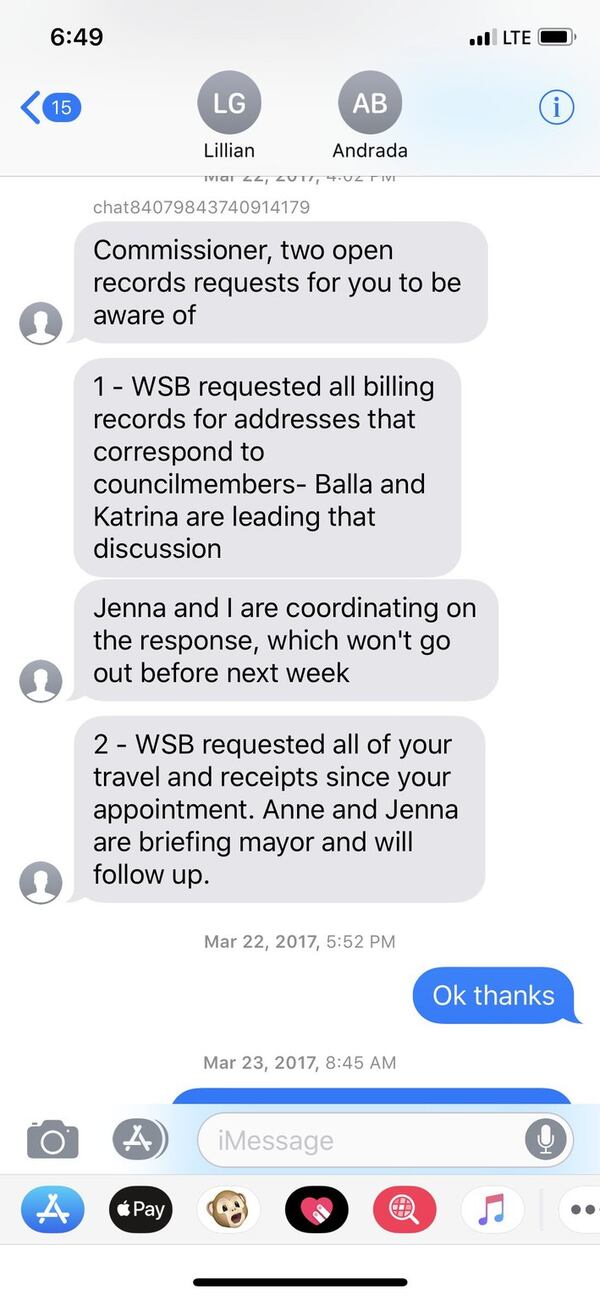Show more iMessage apps
This screenshot has width=600, height=1300.
click(578, 1210)
